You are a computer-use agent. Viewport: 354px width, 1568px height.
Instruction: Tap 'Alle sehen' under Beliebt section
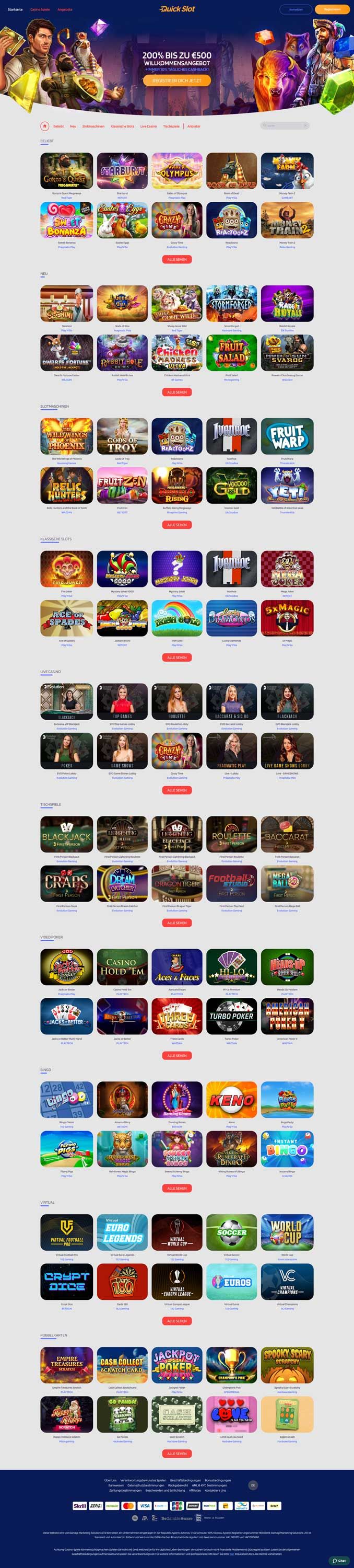point(177,259)
